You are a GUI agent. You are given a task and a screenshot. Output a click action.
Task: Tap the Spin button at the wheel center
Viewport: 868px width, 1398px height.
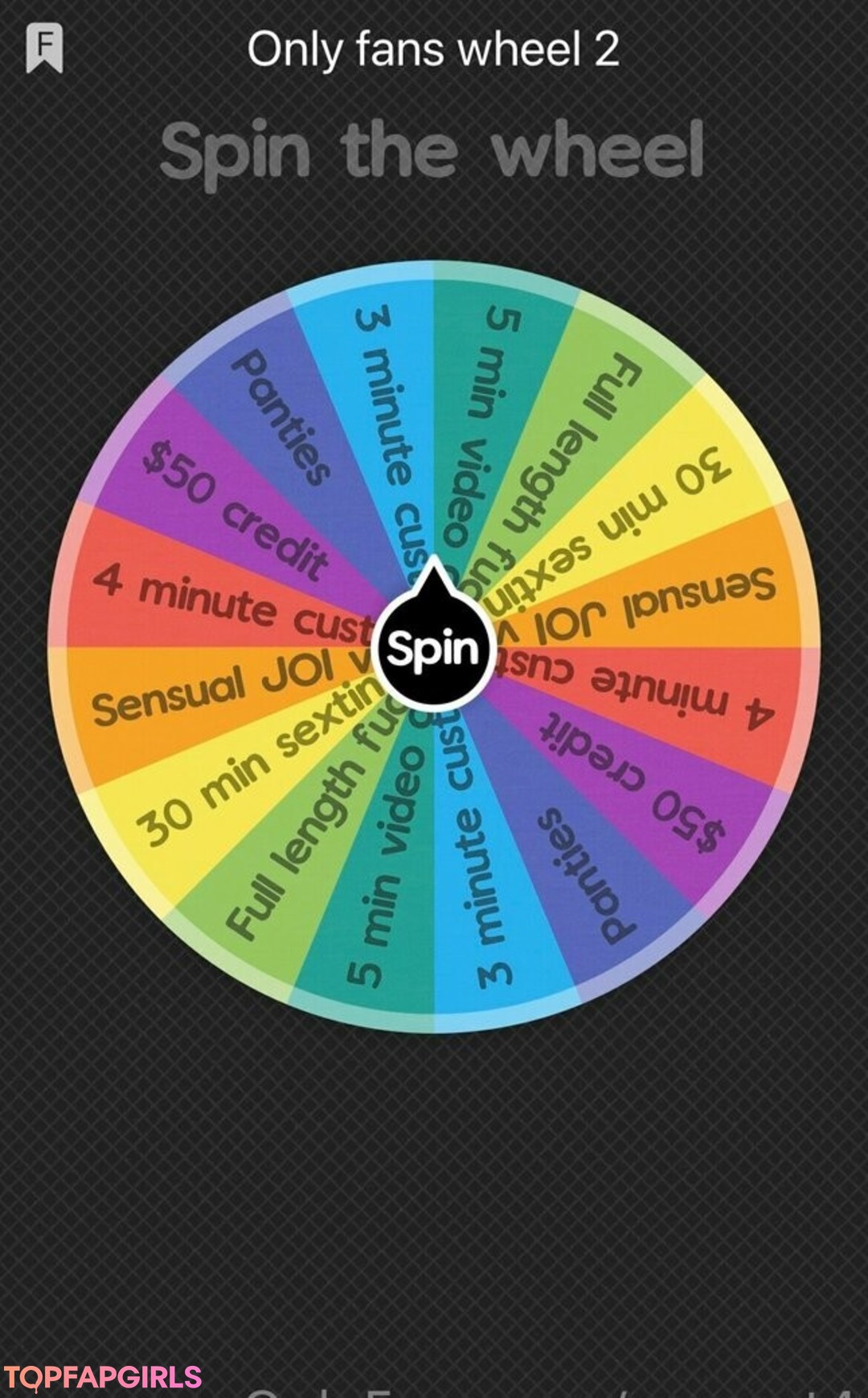point(433,648)
